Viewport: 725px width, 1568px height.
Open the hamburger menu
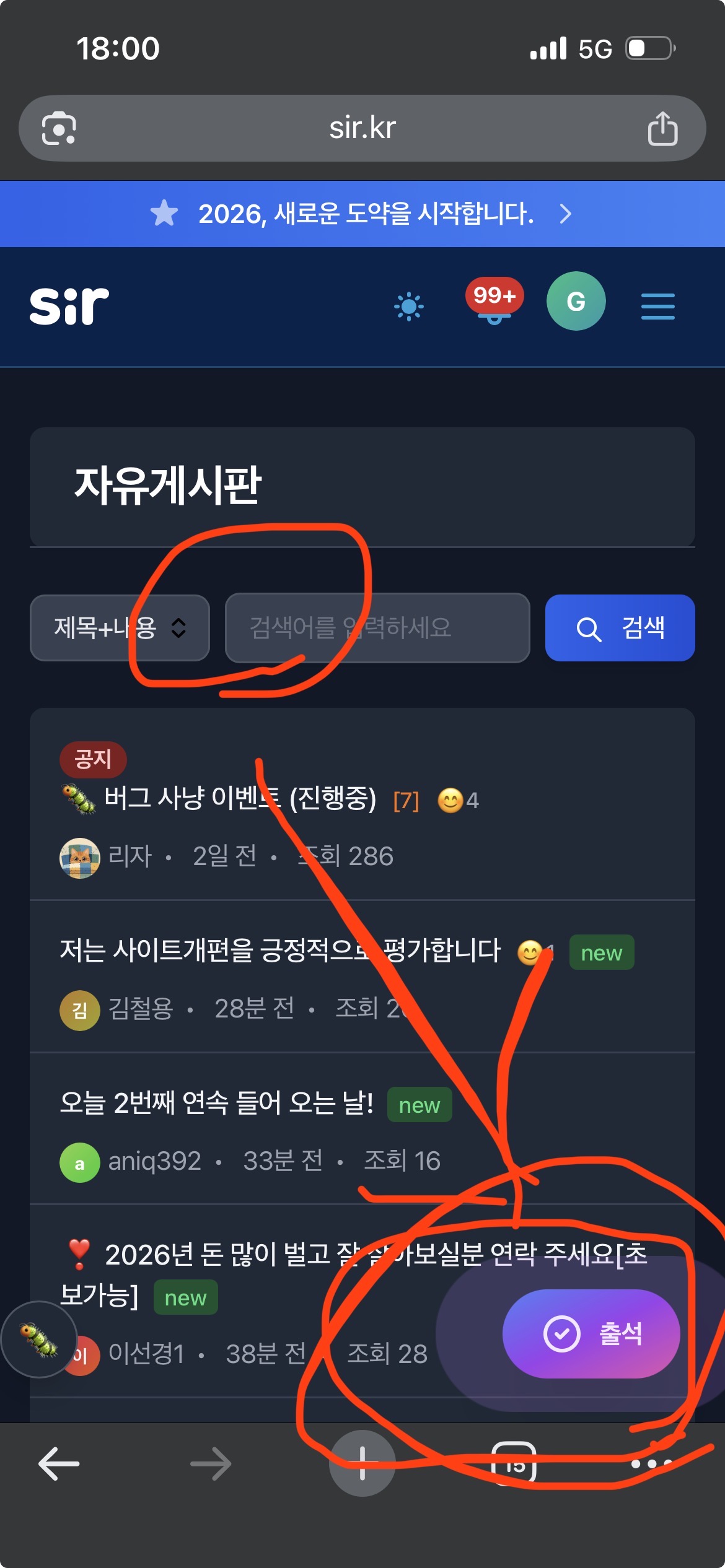(657, 306)
